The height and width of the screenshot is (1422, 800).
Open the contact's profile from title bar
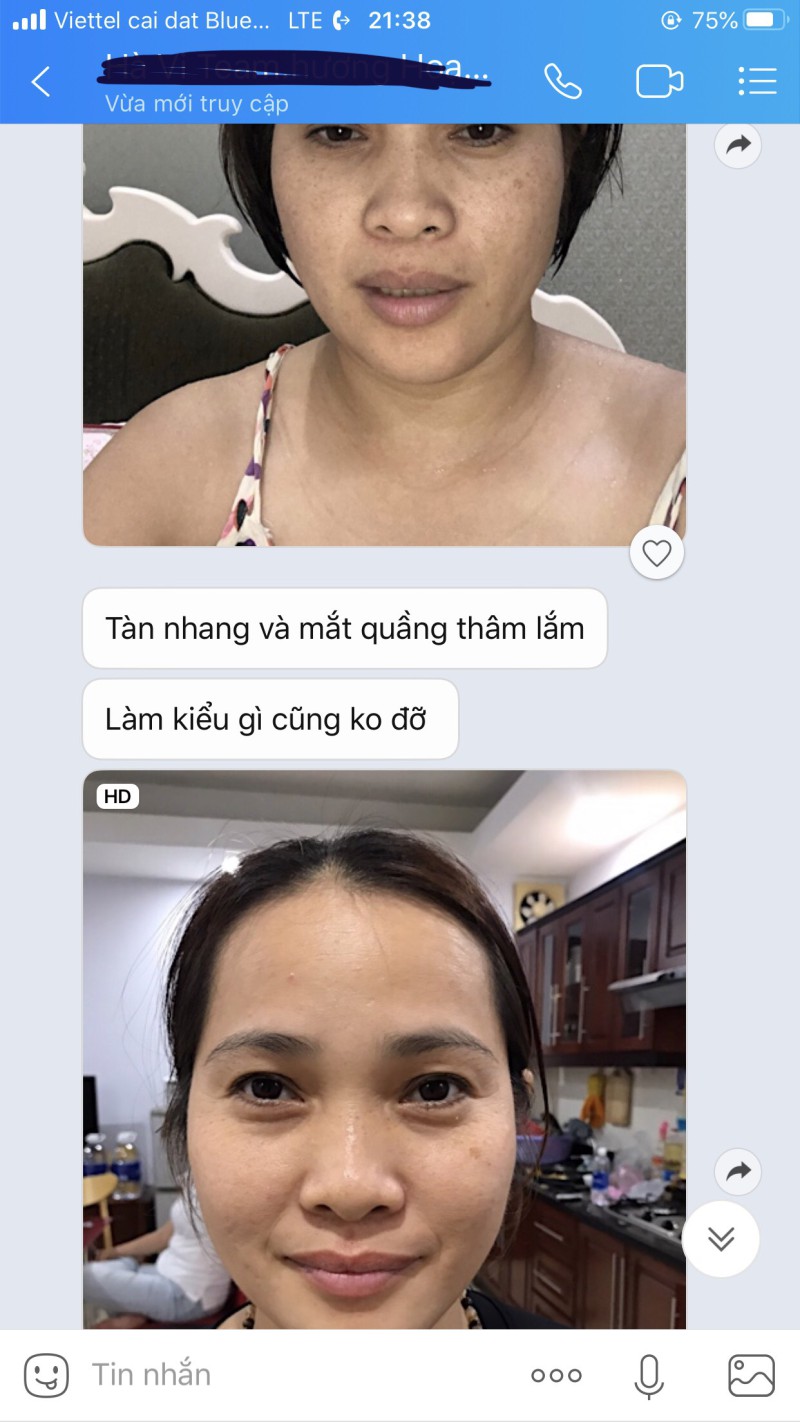tap(297, 81)
